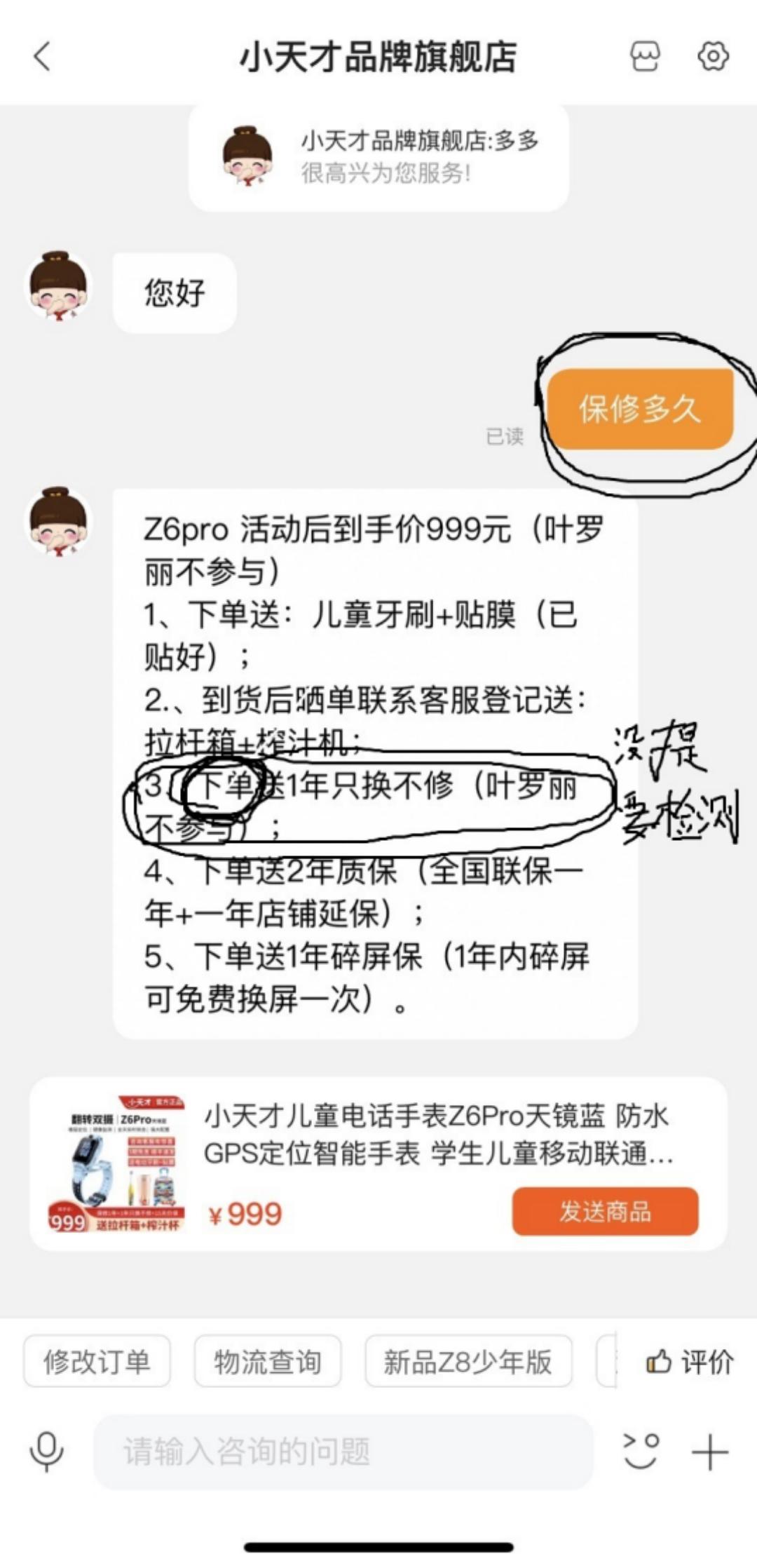Rate the service with 评价
757x1568 pixels.
(x=689, y=1361)
